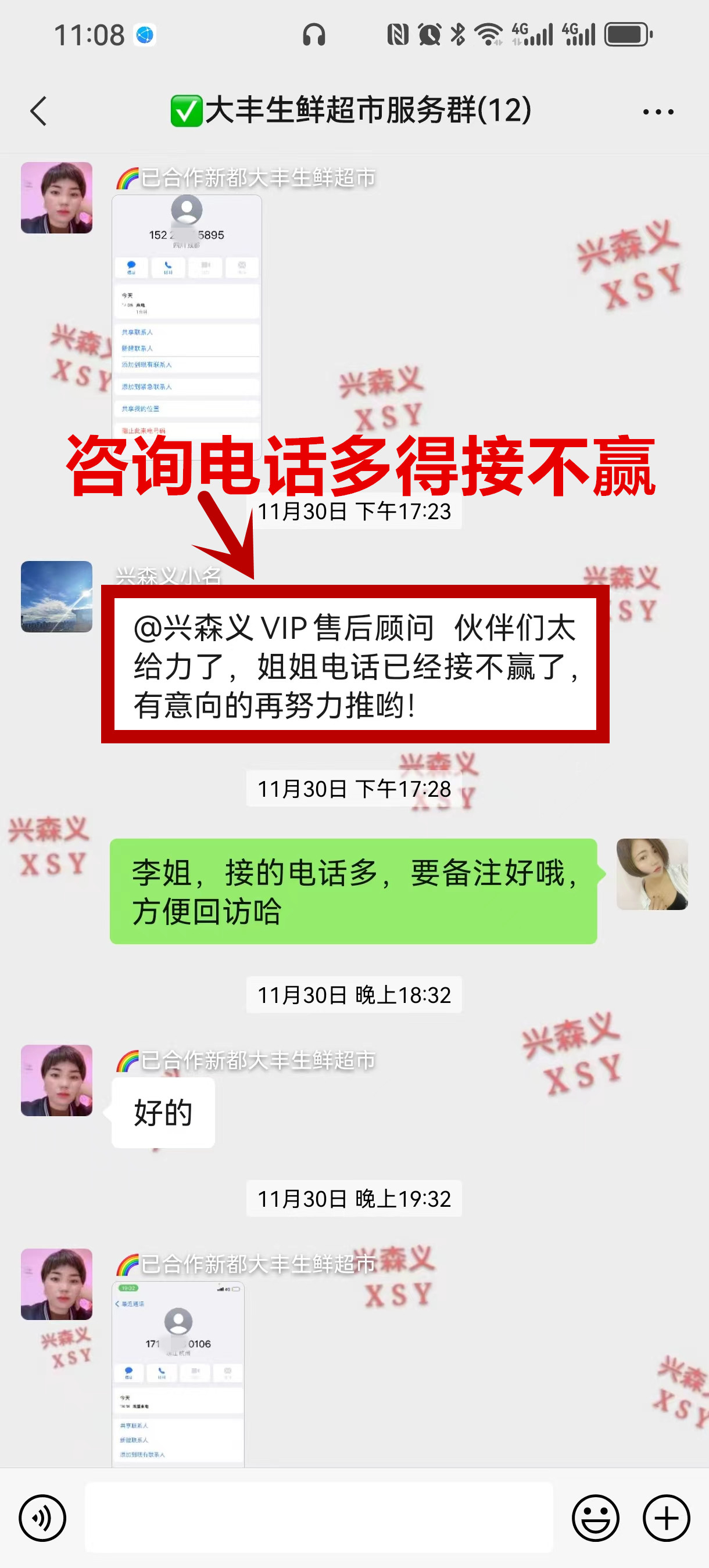Switch to voice message input
The height and width of the screenshot is (1568, 709).
42,1518
